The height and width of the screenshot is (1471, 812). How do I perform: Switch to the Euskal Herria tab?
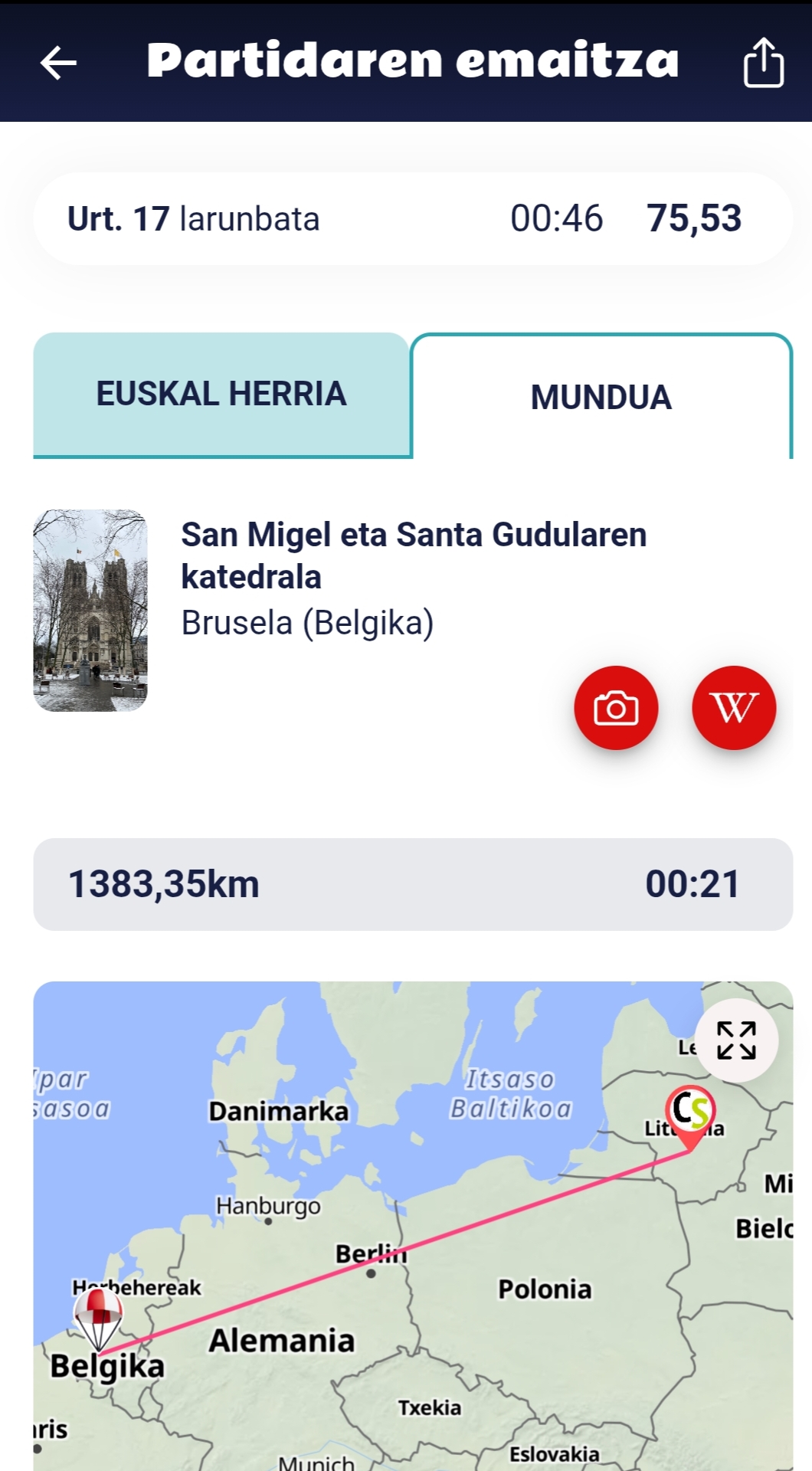coord(221,395)
